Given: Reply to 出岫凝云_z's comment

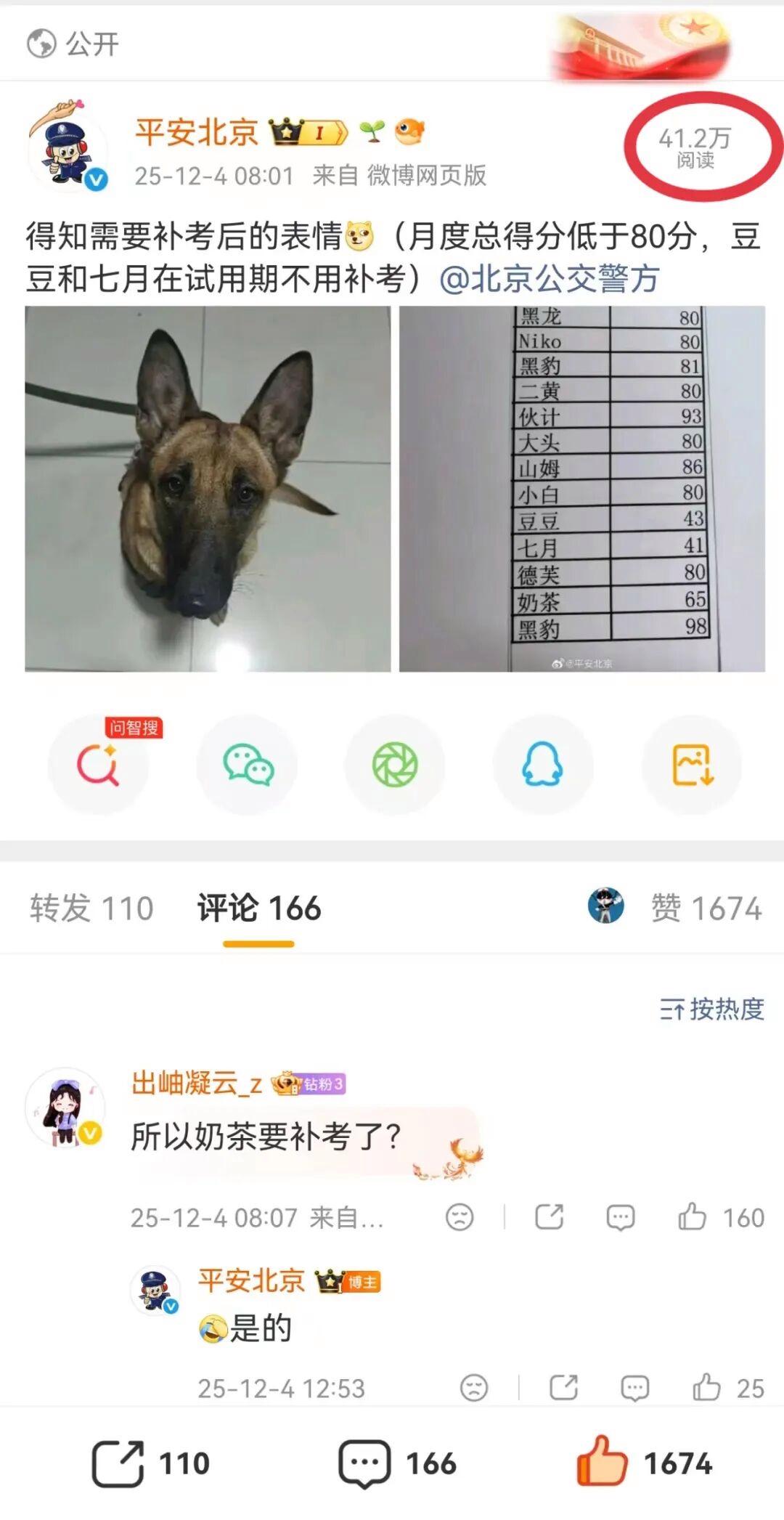Looking at the screenshot, I should tap(620, 1217).
